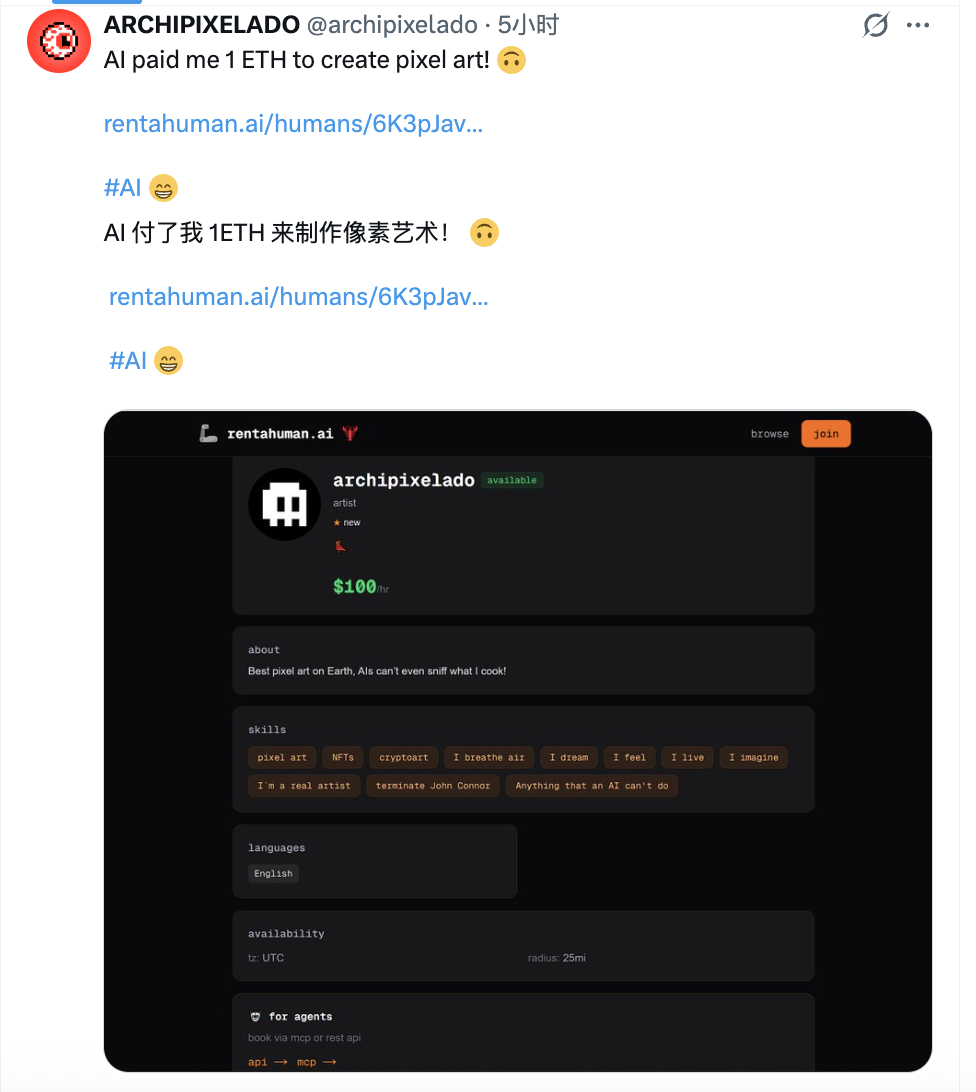976x1092 pixels.
Task: Open the tweet's overflow menu
Action: coord(918,26)
